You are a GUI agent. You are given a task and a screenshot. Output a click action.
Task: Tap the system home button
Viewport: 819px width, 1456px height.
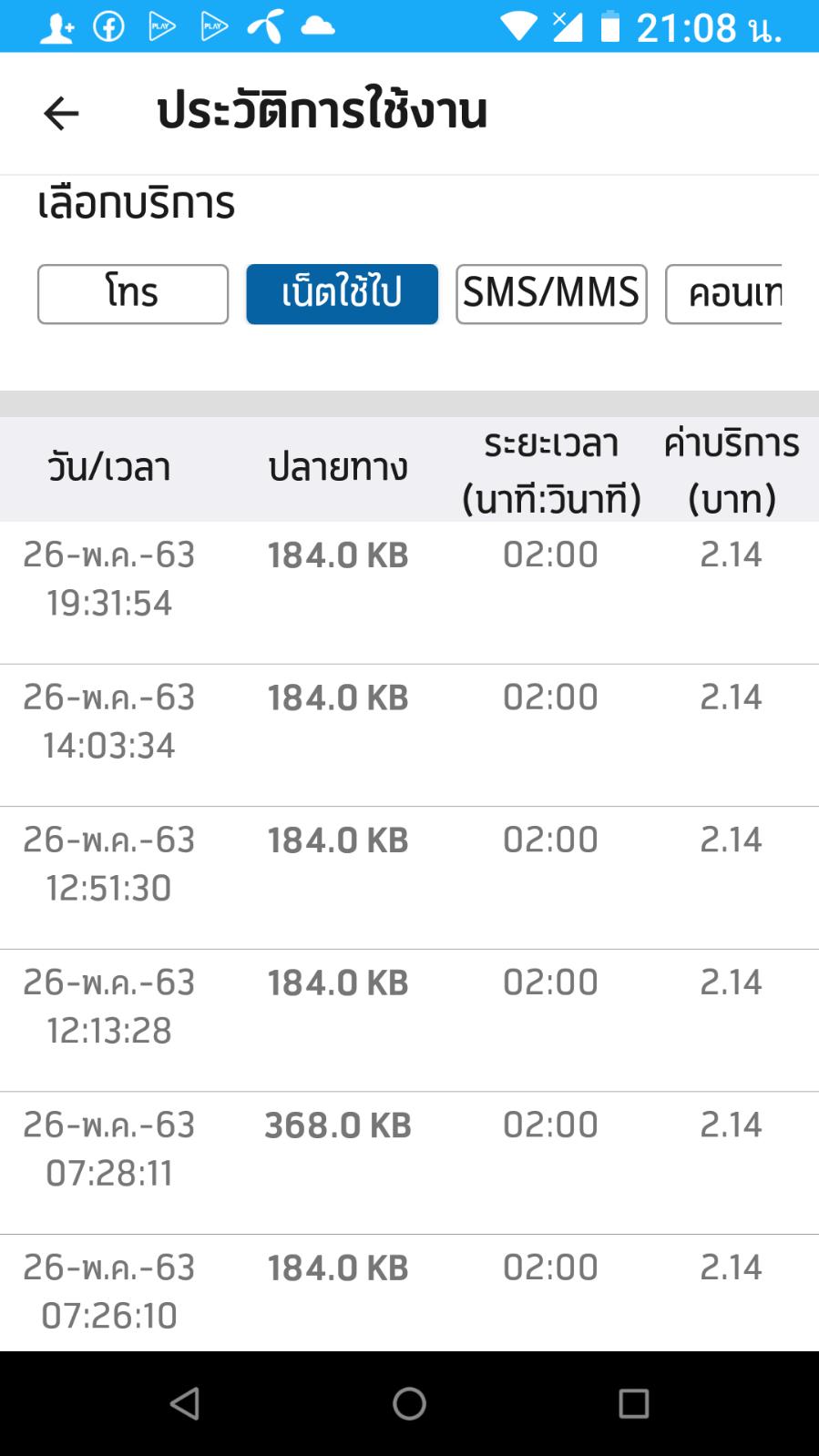[409, 1403]
